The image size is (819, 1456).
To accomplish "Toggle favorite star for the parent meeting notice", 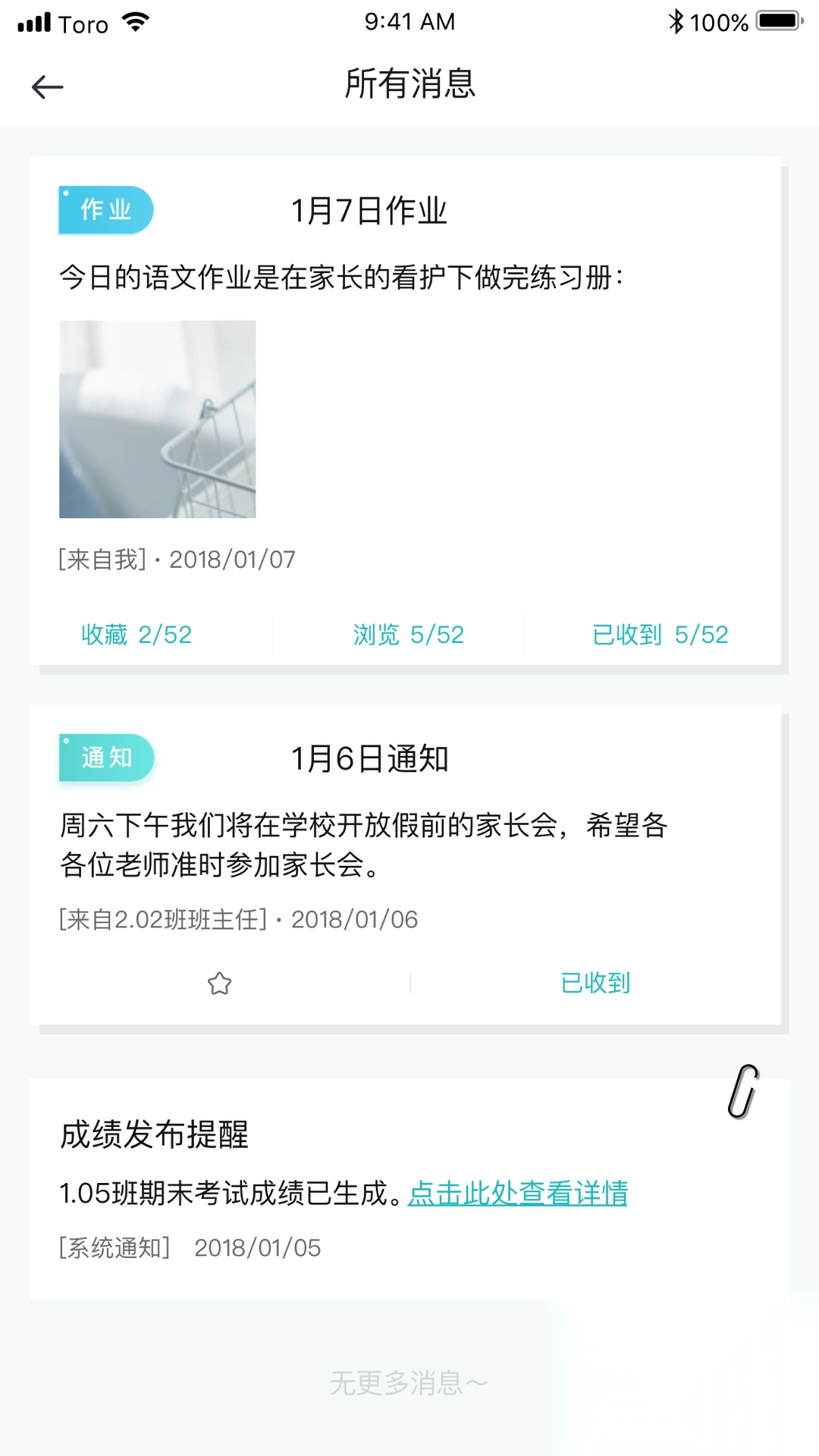I will click(219, 984).
